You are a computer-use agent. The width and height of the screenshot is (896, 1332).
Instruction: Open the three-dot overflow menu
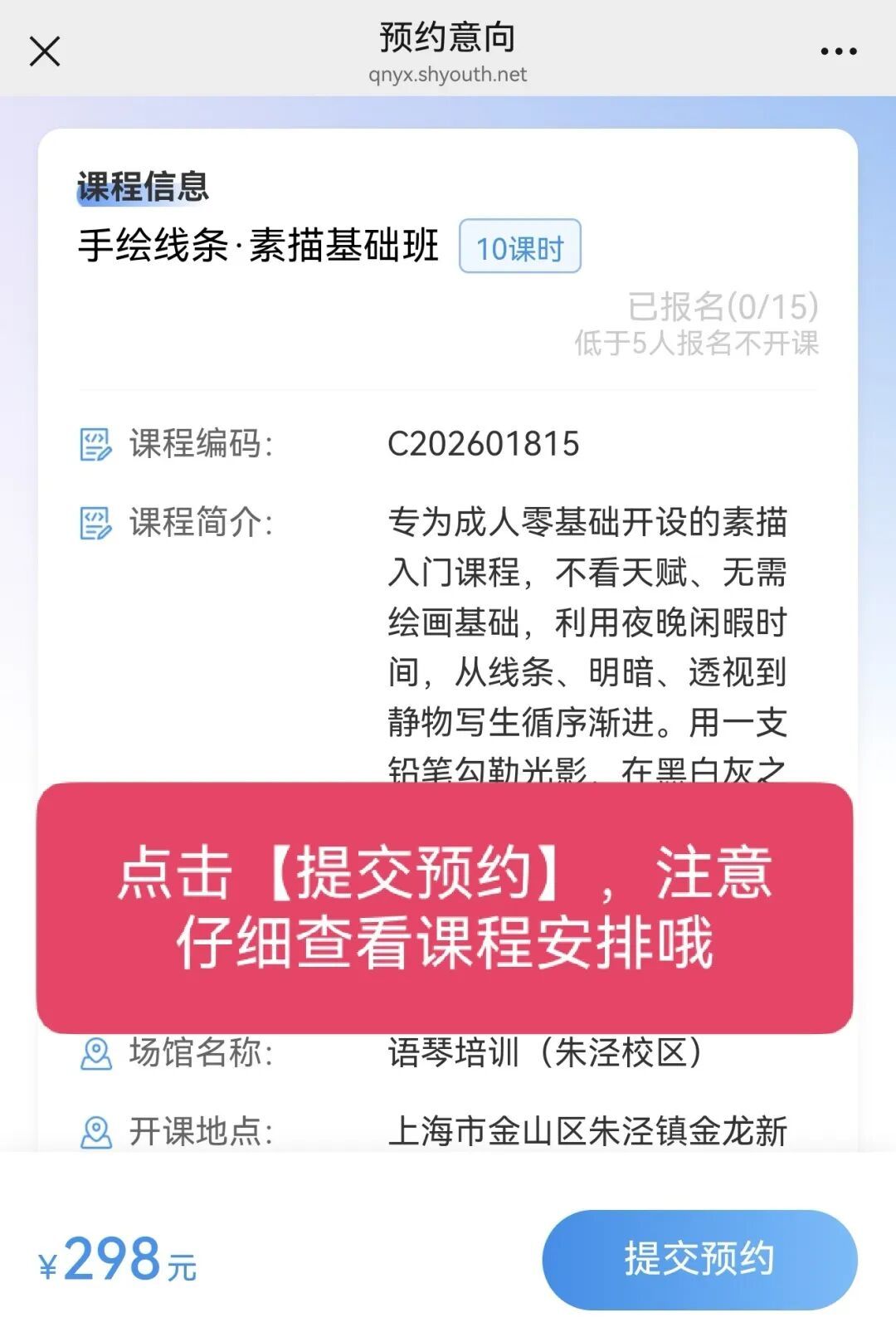pos(838,51)
